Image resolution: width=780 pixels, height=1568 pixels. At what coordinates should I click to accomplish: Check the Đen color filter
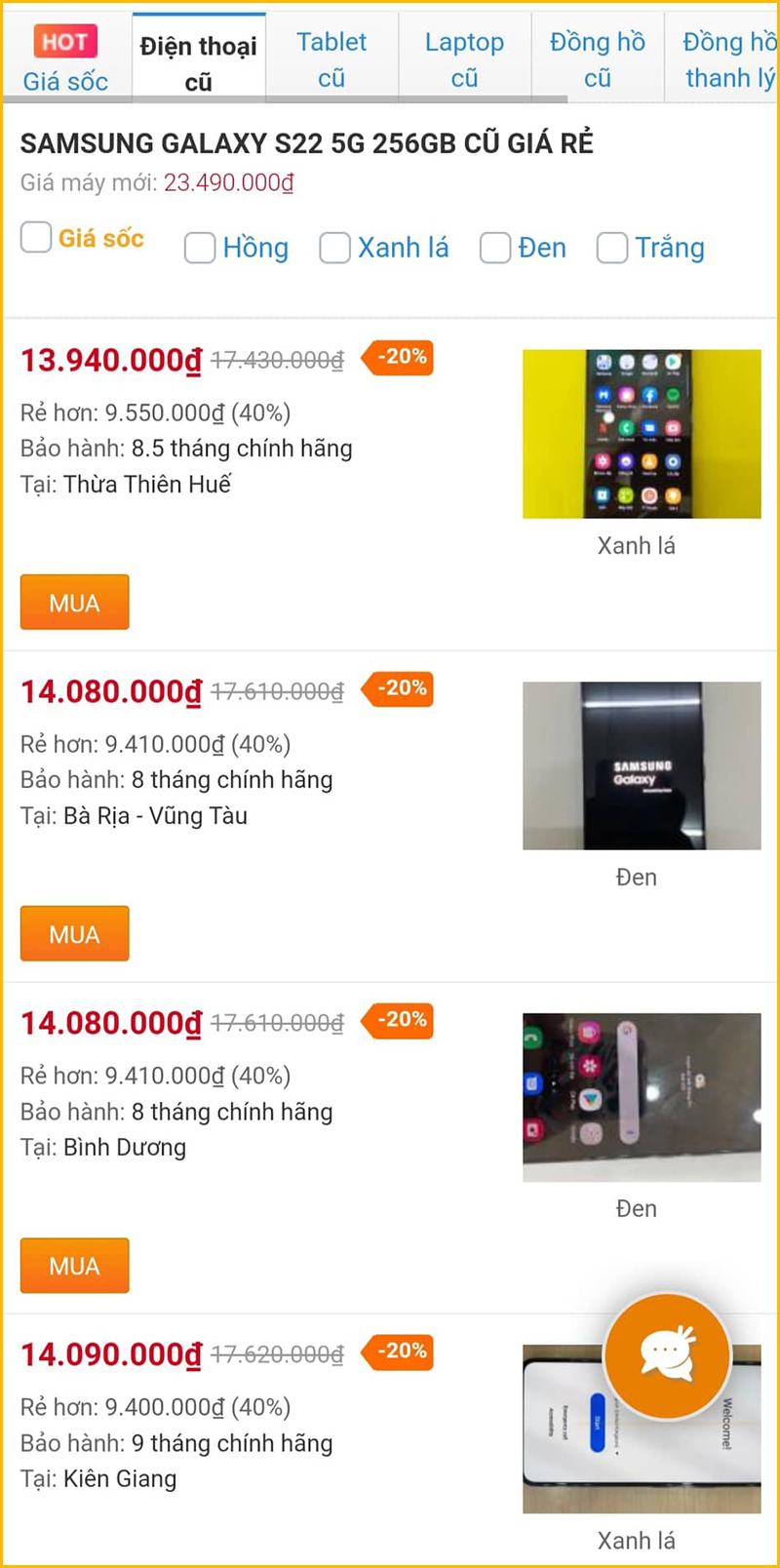(x=495, y=248)
